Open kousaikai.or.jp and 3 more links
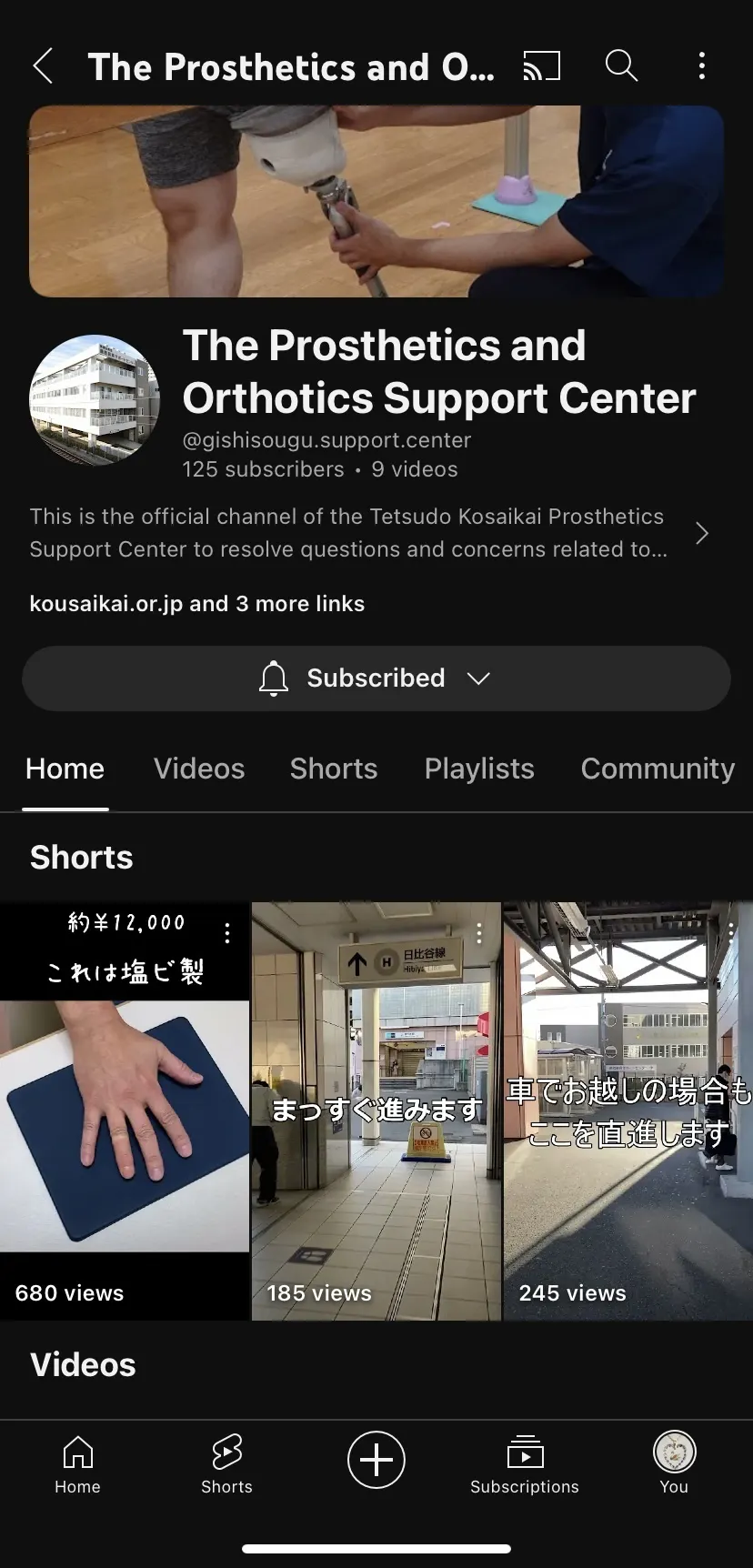The width and height of the screenshot is (753, 1568). (196, 604)
